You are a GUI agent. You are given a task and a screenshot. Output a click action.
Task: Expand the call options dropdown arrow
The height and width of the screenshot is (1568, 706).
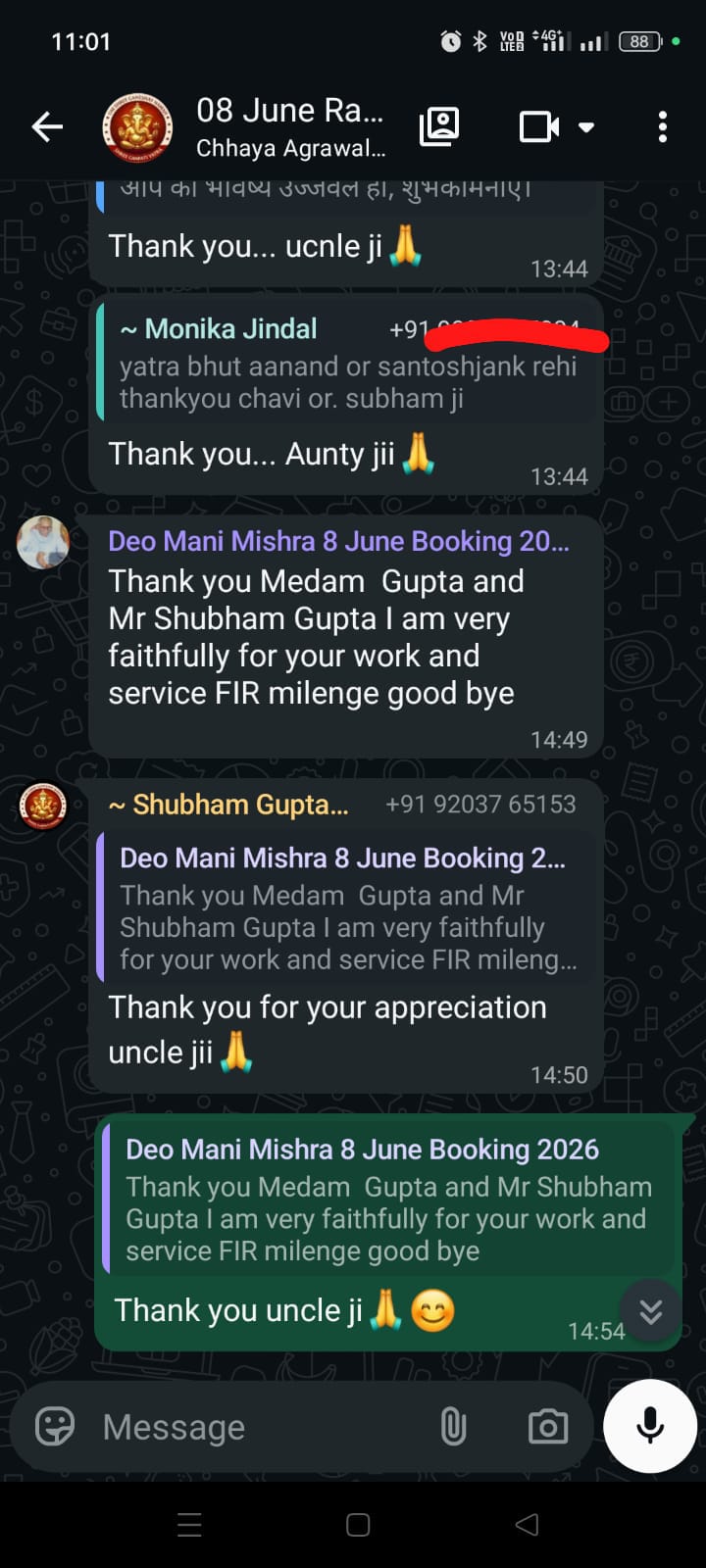586,127
